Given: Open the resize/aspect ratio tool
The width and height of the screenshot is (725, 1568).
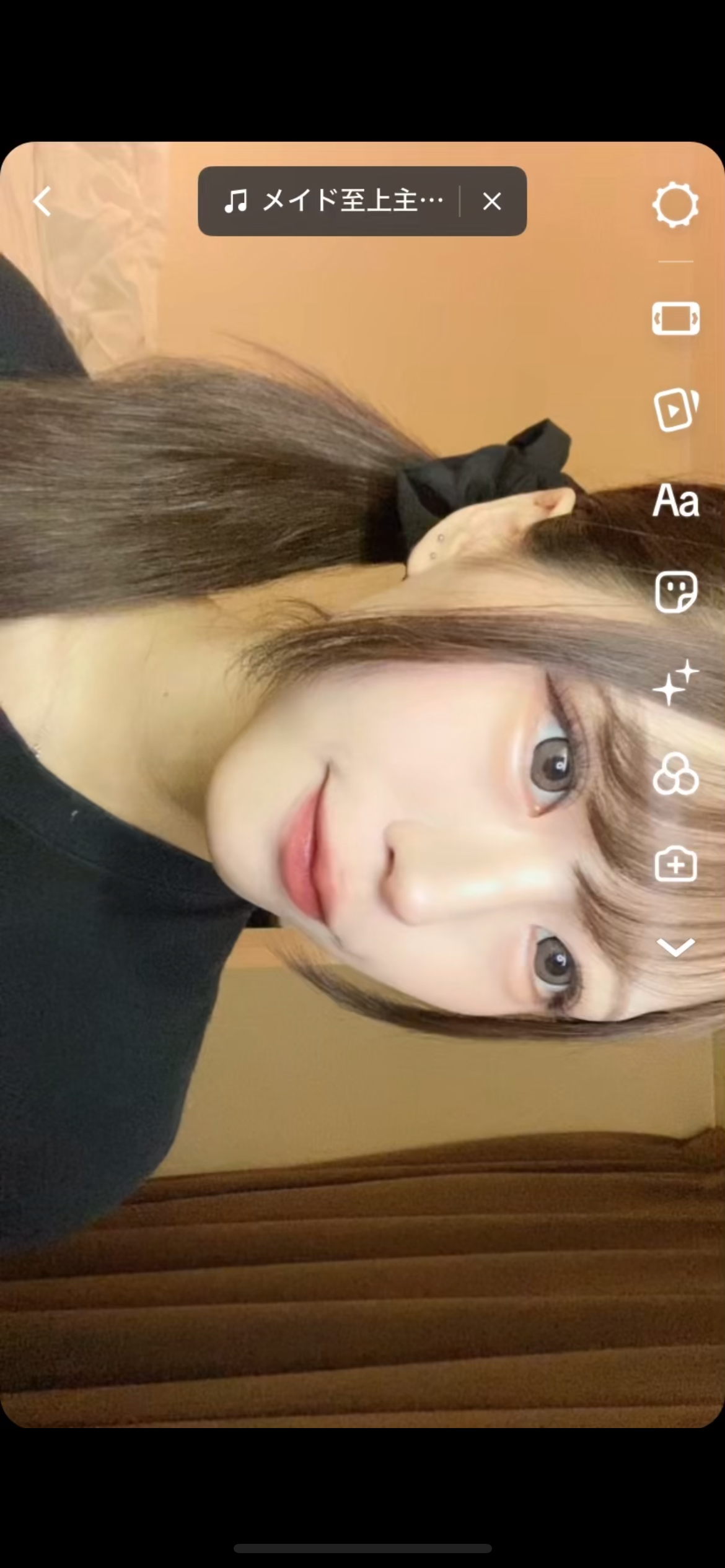Looking at the screenshot, I should point(675,319).
